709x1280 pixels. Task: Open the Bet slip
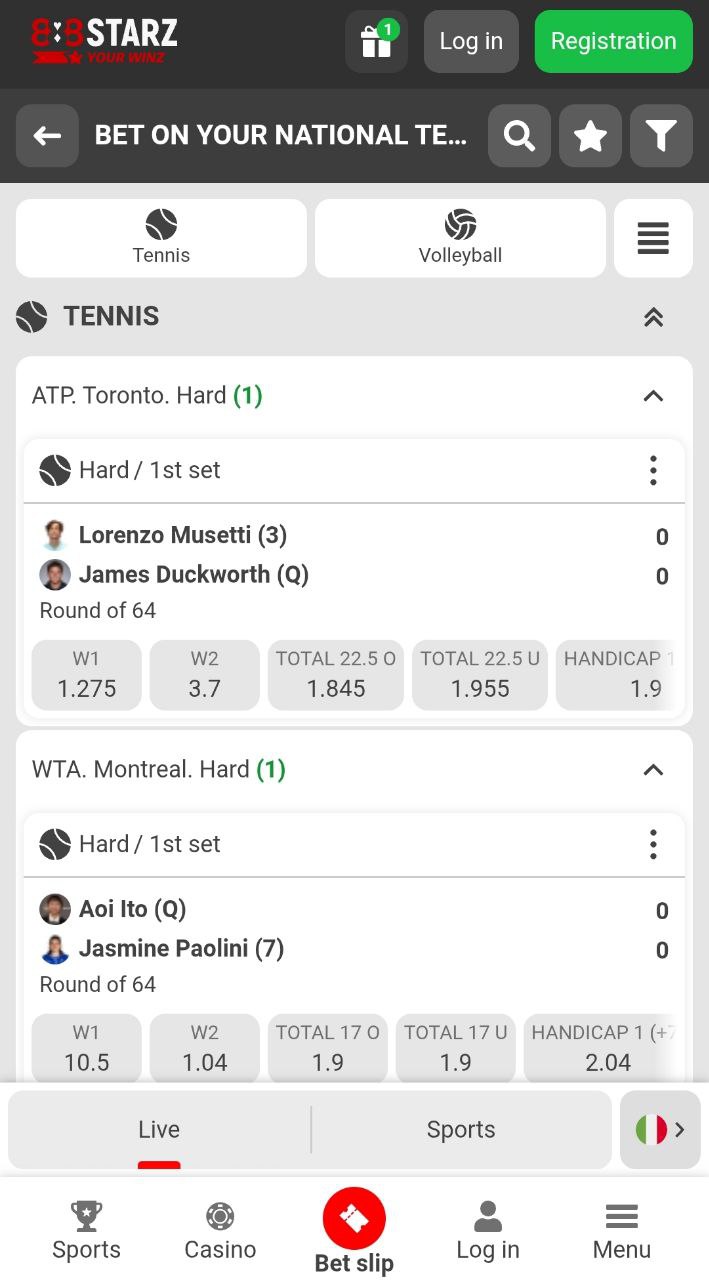pos(354,1231)
